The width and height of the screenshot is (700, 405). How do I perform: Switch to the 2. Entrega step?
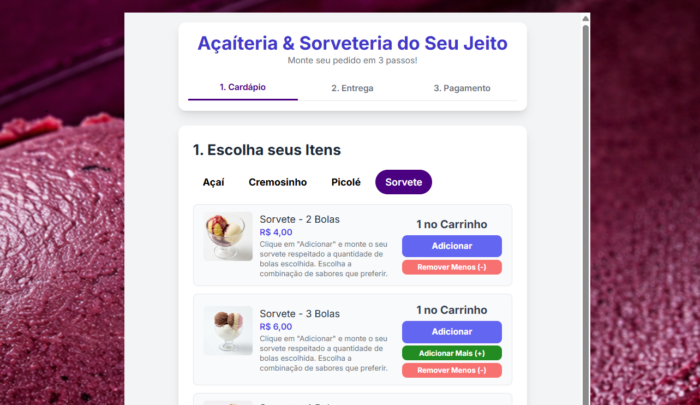pyautogui.click(x=352, y=88)
